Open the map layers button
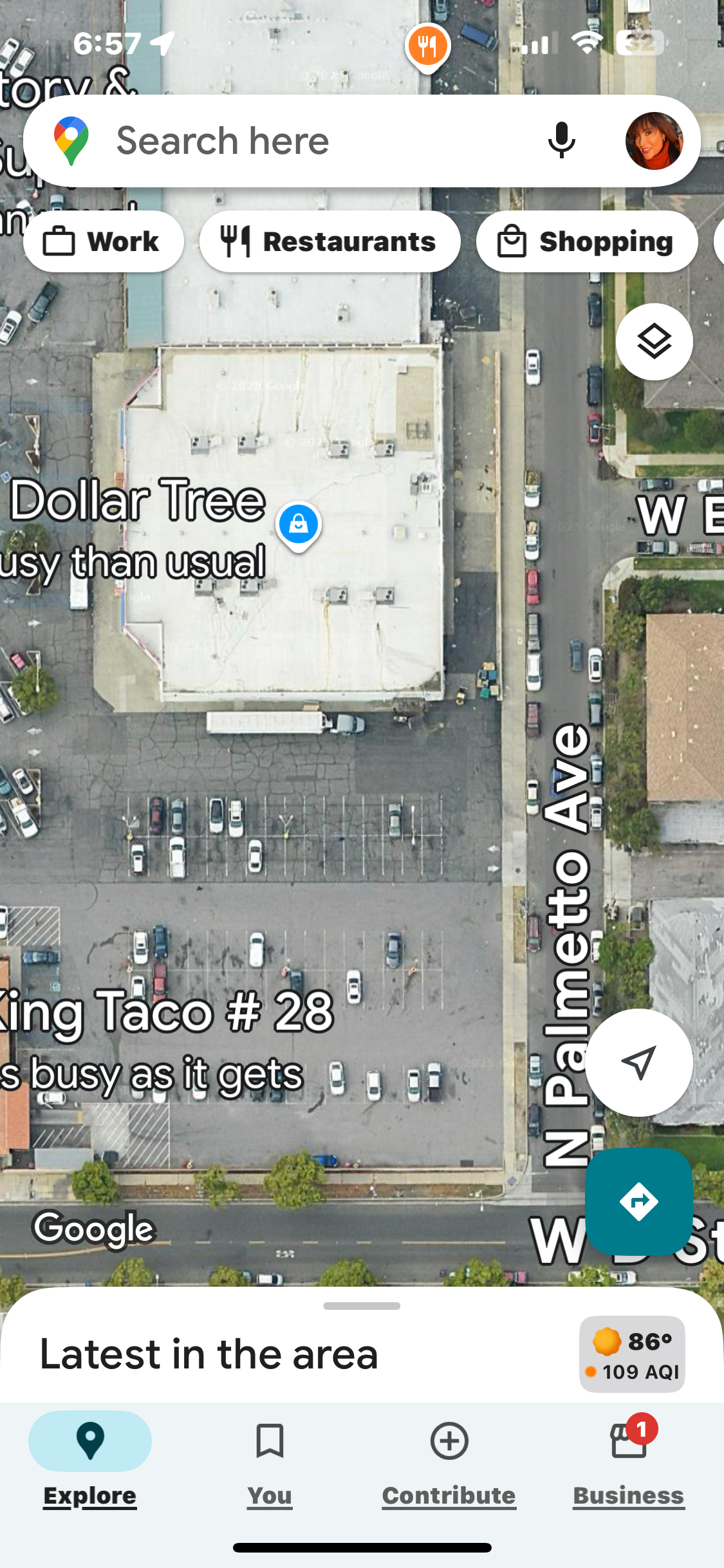Viewport: 724px width, 1568px height. [x=654, y=341]
